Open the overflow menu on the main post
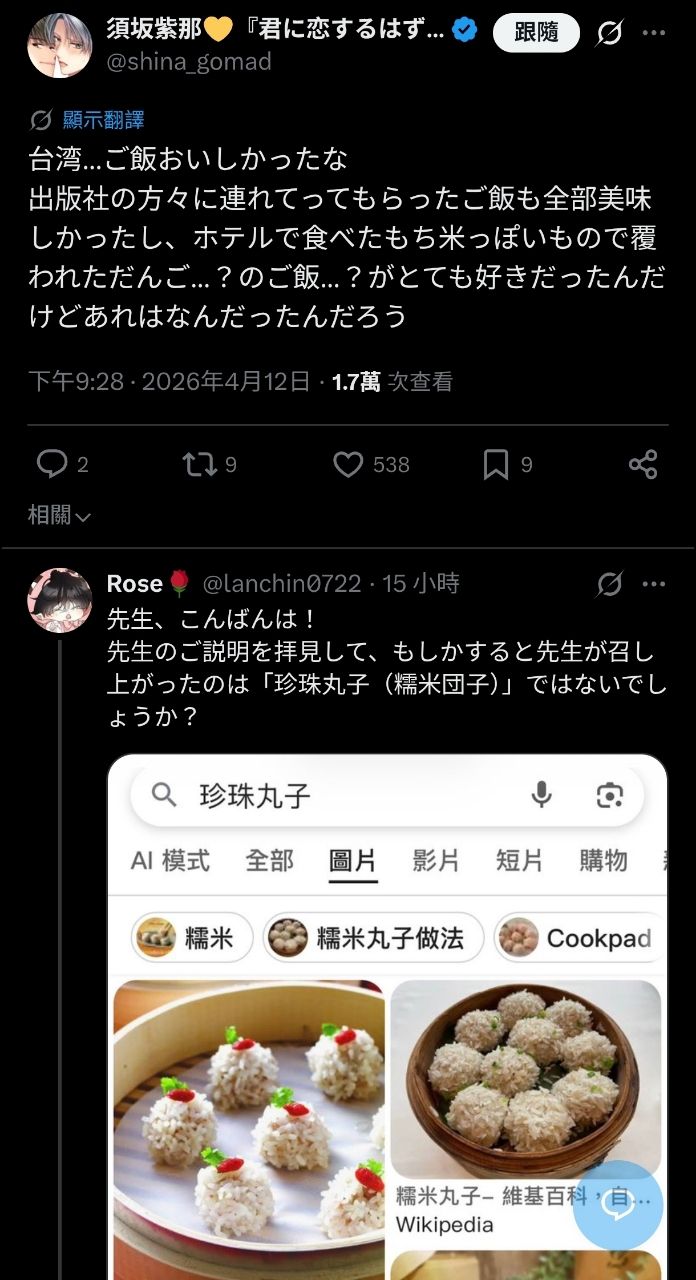The image size is (696, 1280). pyautogui.click(x=654, y=33)
